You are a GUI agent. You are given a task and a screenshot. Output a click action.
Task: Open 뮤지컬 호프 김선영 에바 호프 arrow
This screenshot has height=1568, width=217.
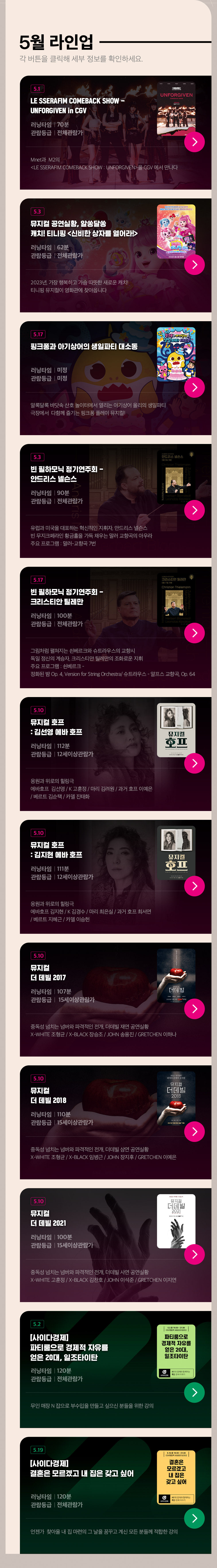[x=194, y=763]
